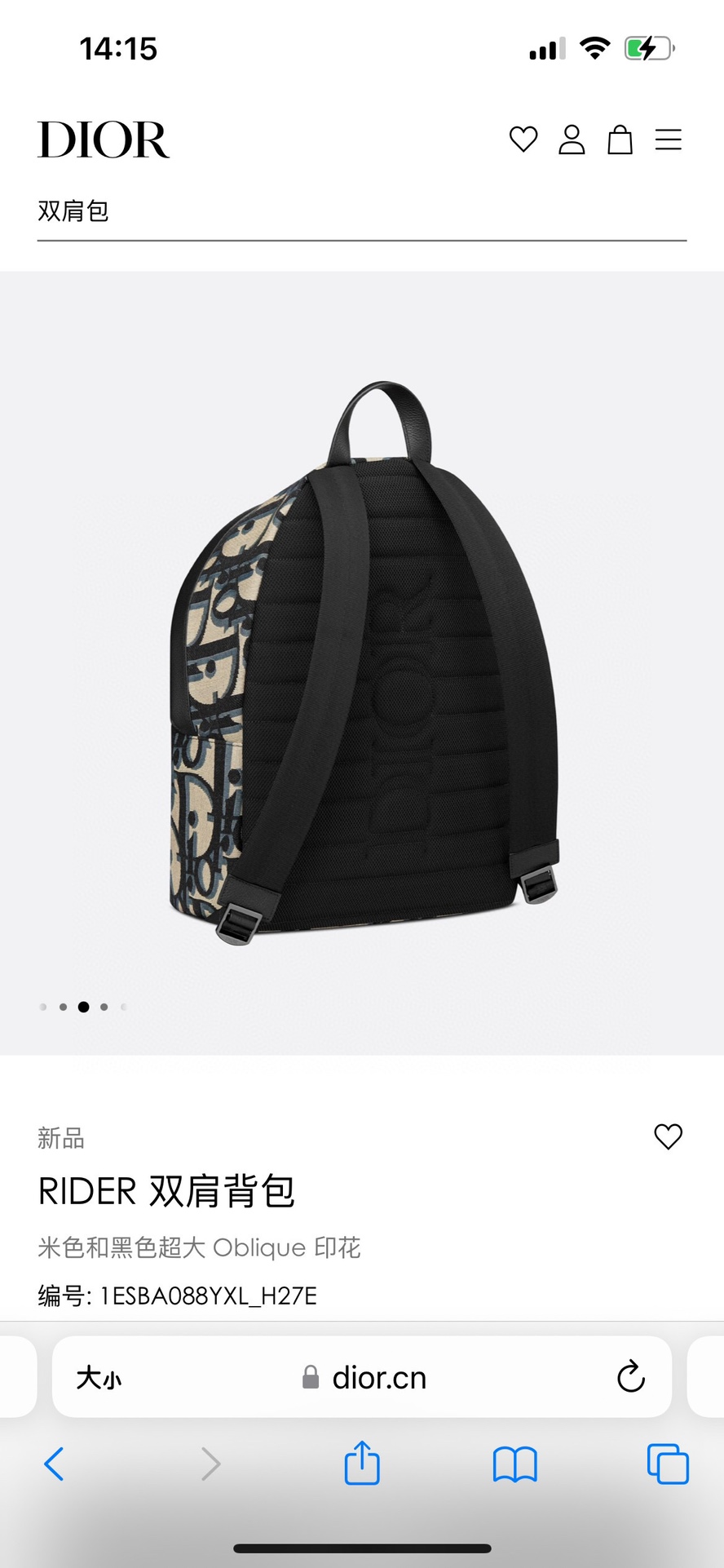Share this page
Screen dimensions: 724x1568
point(362,1463)
